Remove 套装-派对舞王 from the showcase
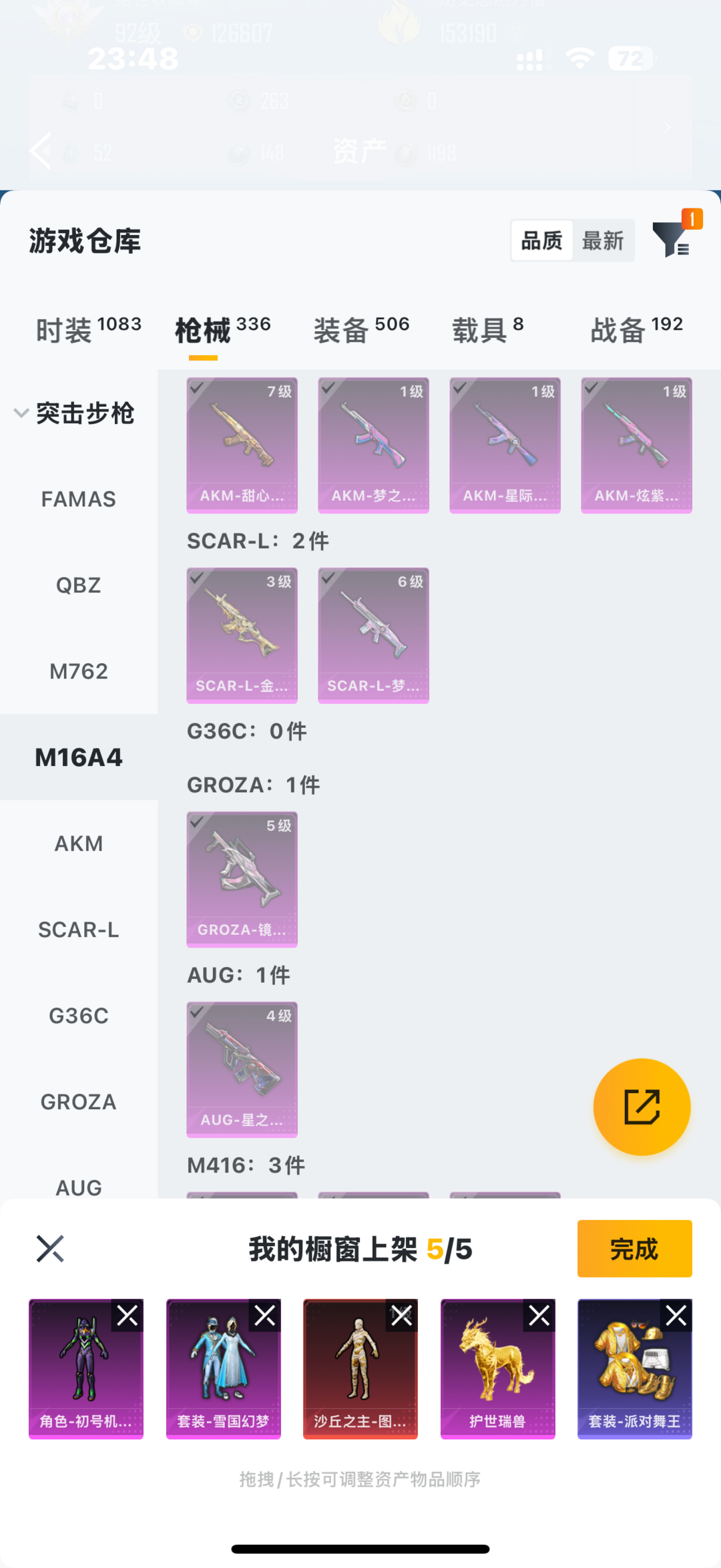The width and height of the screenshot is (721, 1568). click(676, 1316)
